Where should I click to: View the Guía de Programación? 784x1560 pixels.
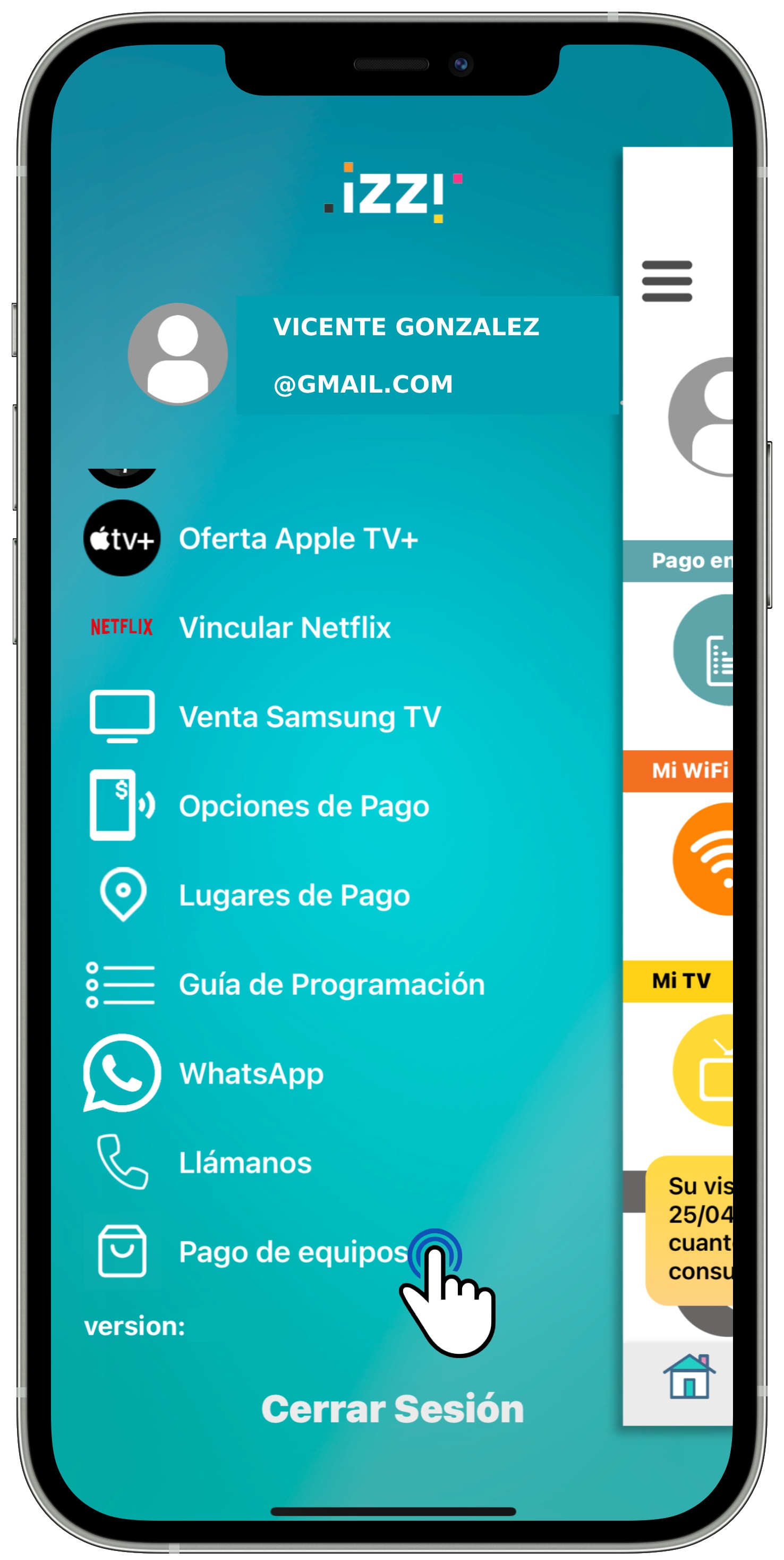pyautogui.click(x=331, y=984)
